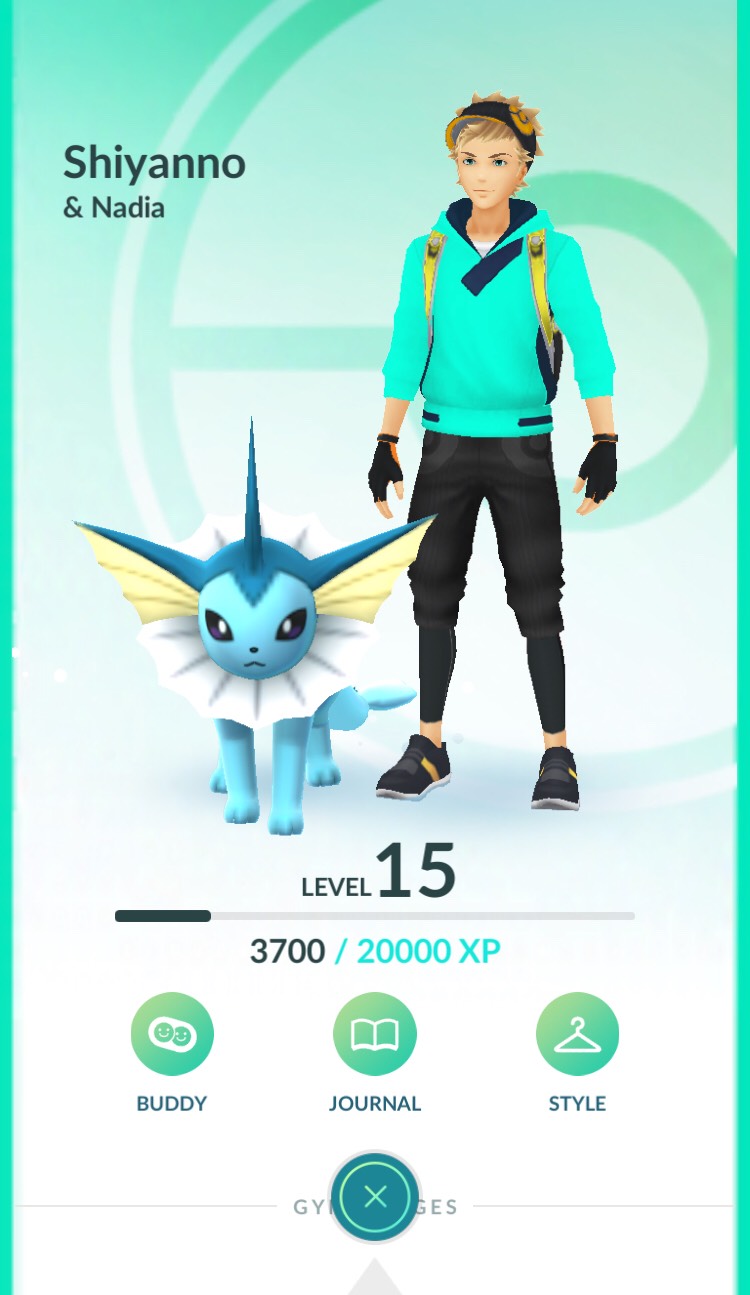The height and width of the screenshot is (1295, 750).
Task: Open the Buddy screen
Action: click(x=172, y=1034)
